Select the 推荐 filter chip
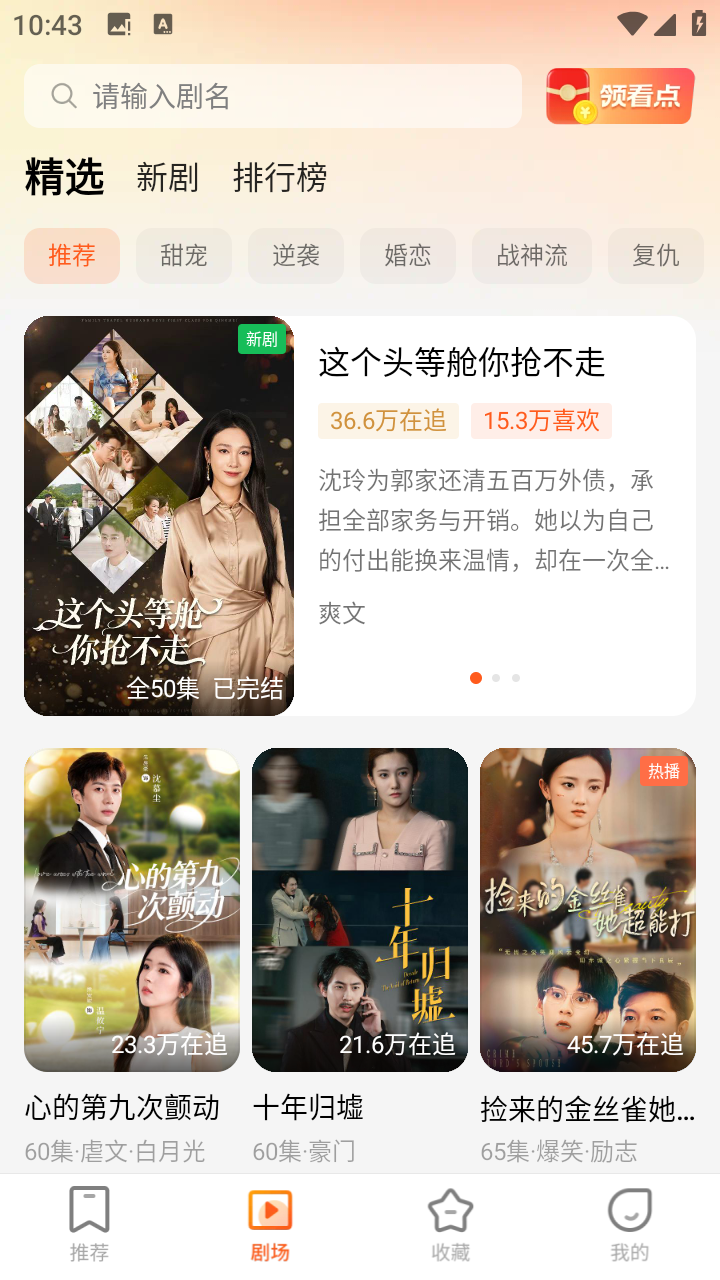 72,256
